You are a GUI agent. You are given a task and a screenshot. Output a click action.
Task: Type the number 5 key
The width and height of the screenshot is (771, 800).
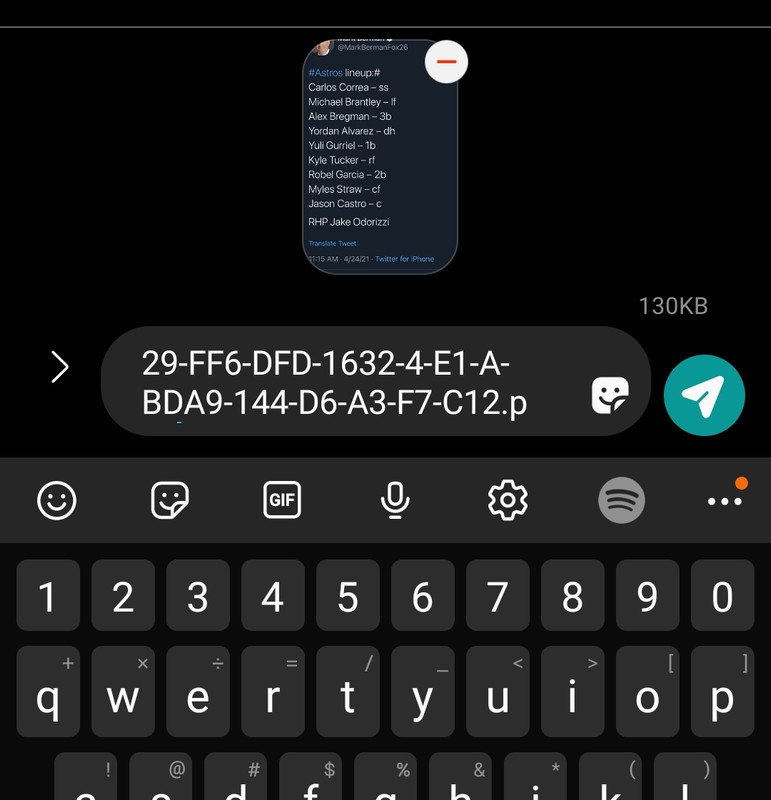point(348,597)
